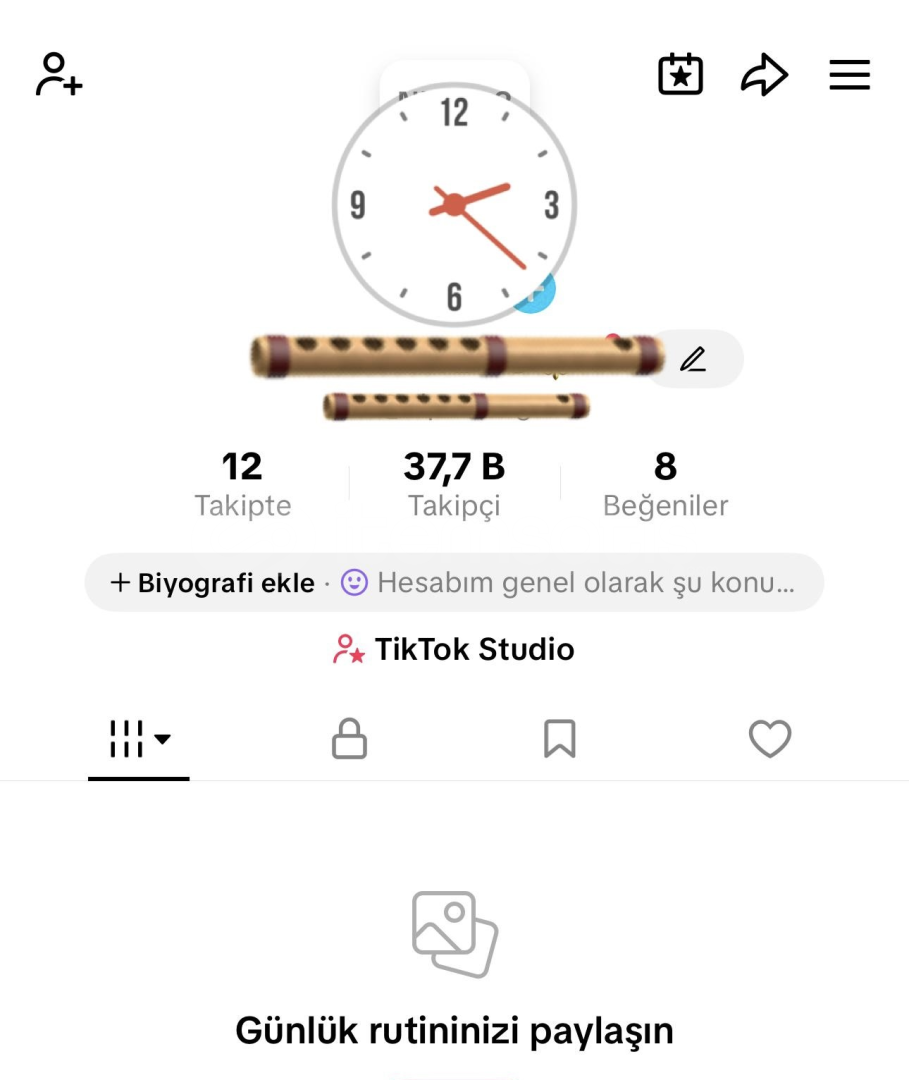The width and height of the screenshot is (909, 1080).
Task: Switch to the private locked videos tab
Action: point(349,740)
